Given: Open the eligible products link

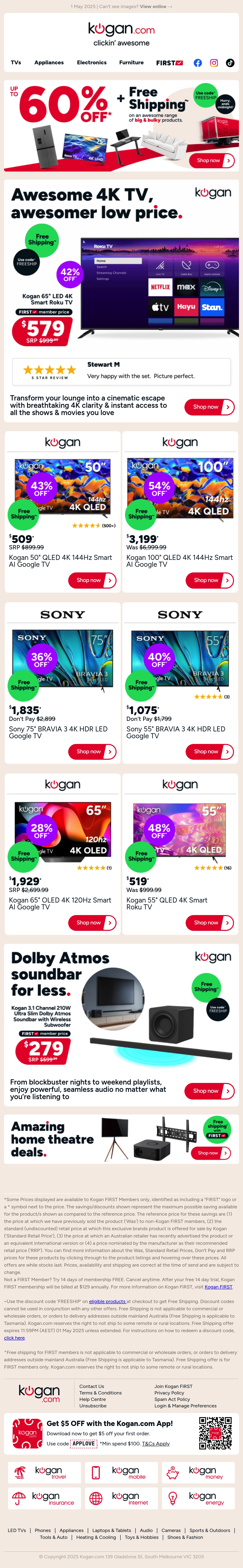Looking at the screenshot, I should [x=107, y=1301].
